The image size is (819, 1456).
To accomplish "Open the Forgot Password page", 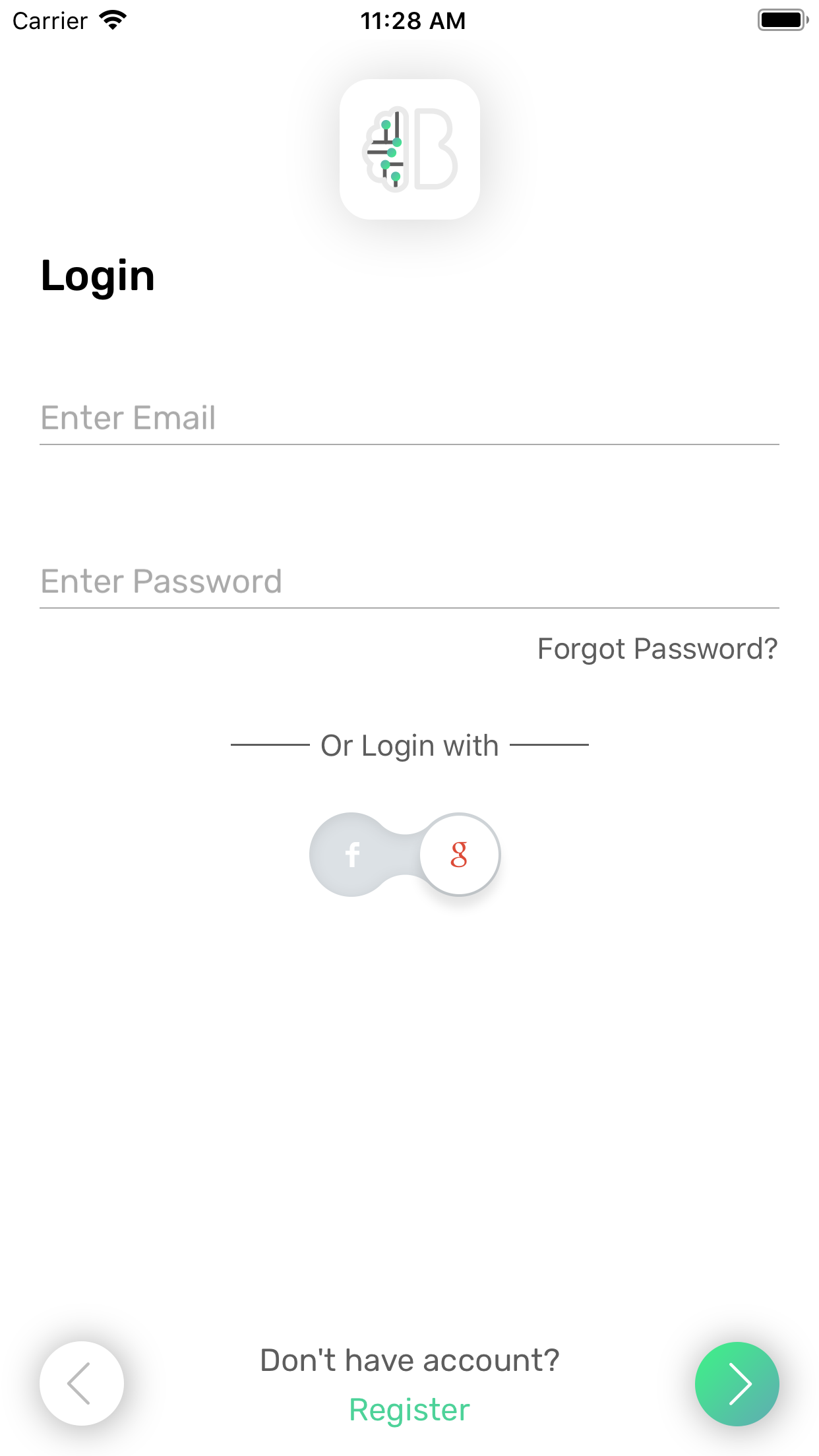I will point(657,649).
